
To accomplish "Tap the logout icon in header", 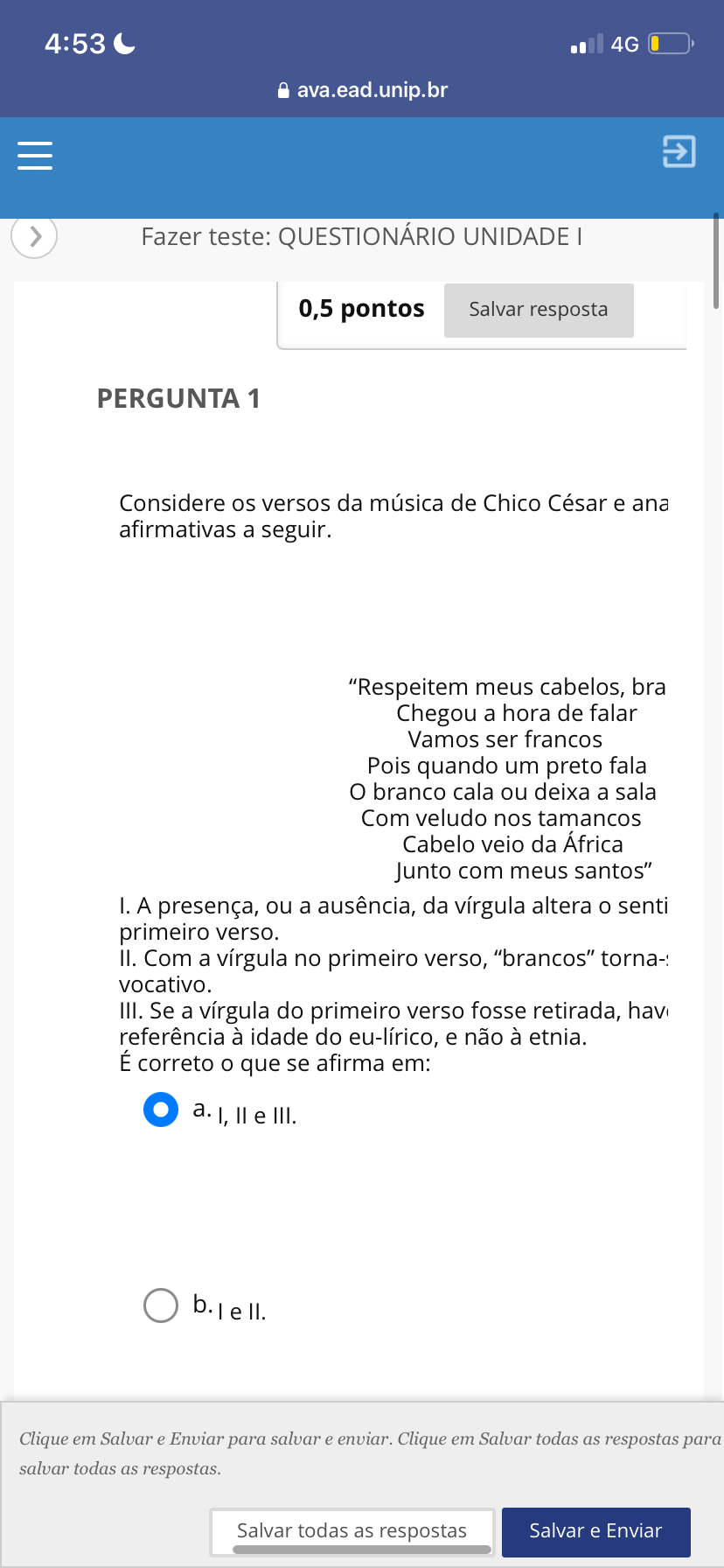I will point(679,151).
